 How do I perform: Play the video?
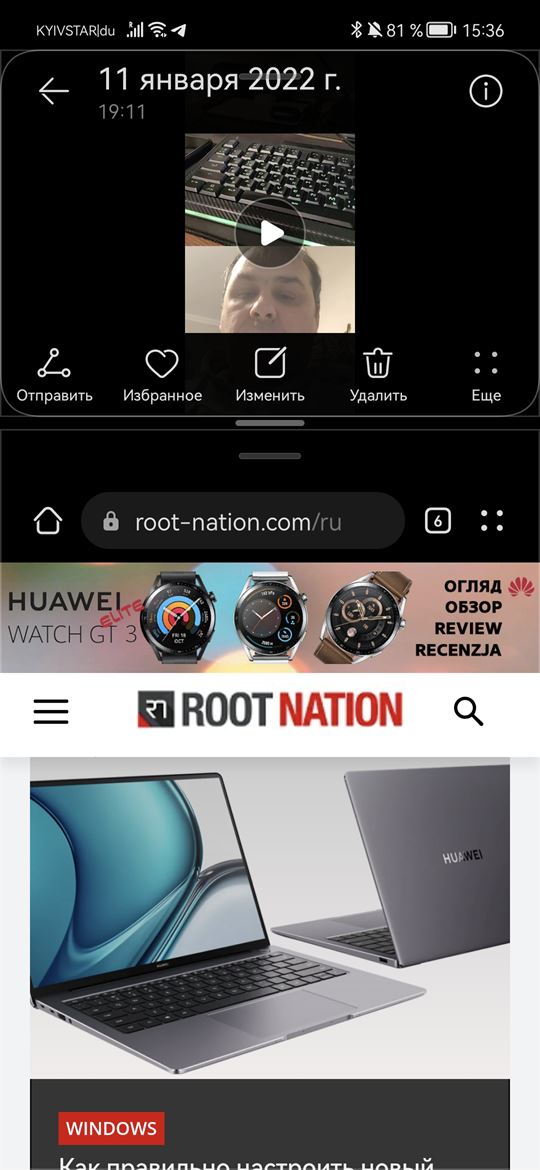tap(269, 234)
